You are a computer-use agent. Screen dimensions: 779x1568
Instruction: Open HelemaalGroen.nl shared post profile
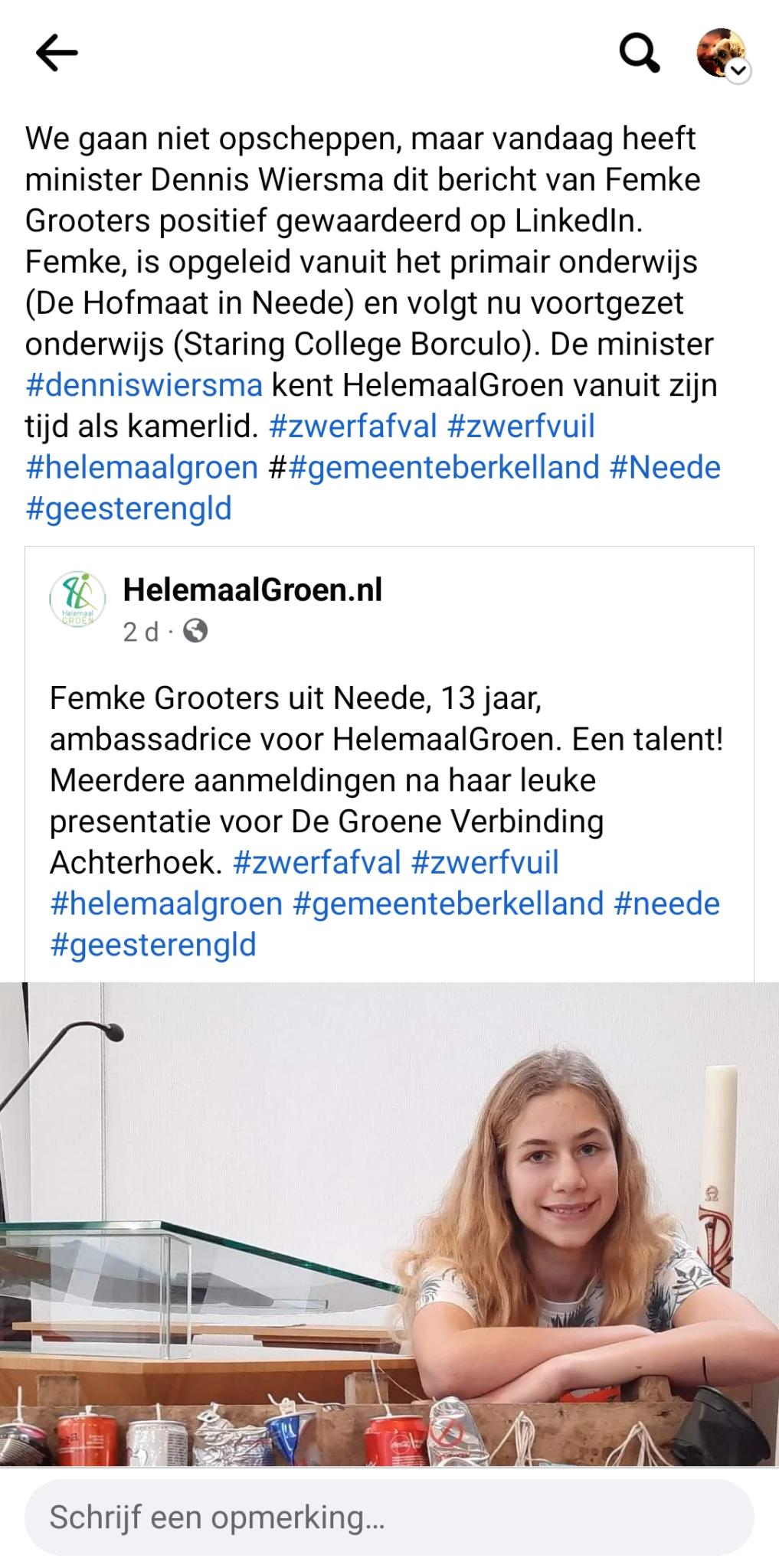pos(252,590)
